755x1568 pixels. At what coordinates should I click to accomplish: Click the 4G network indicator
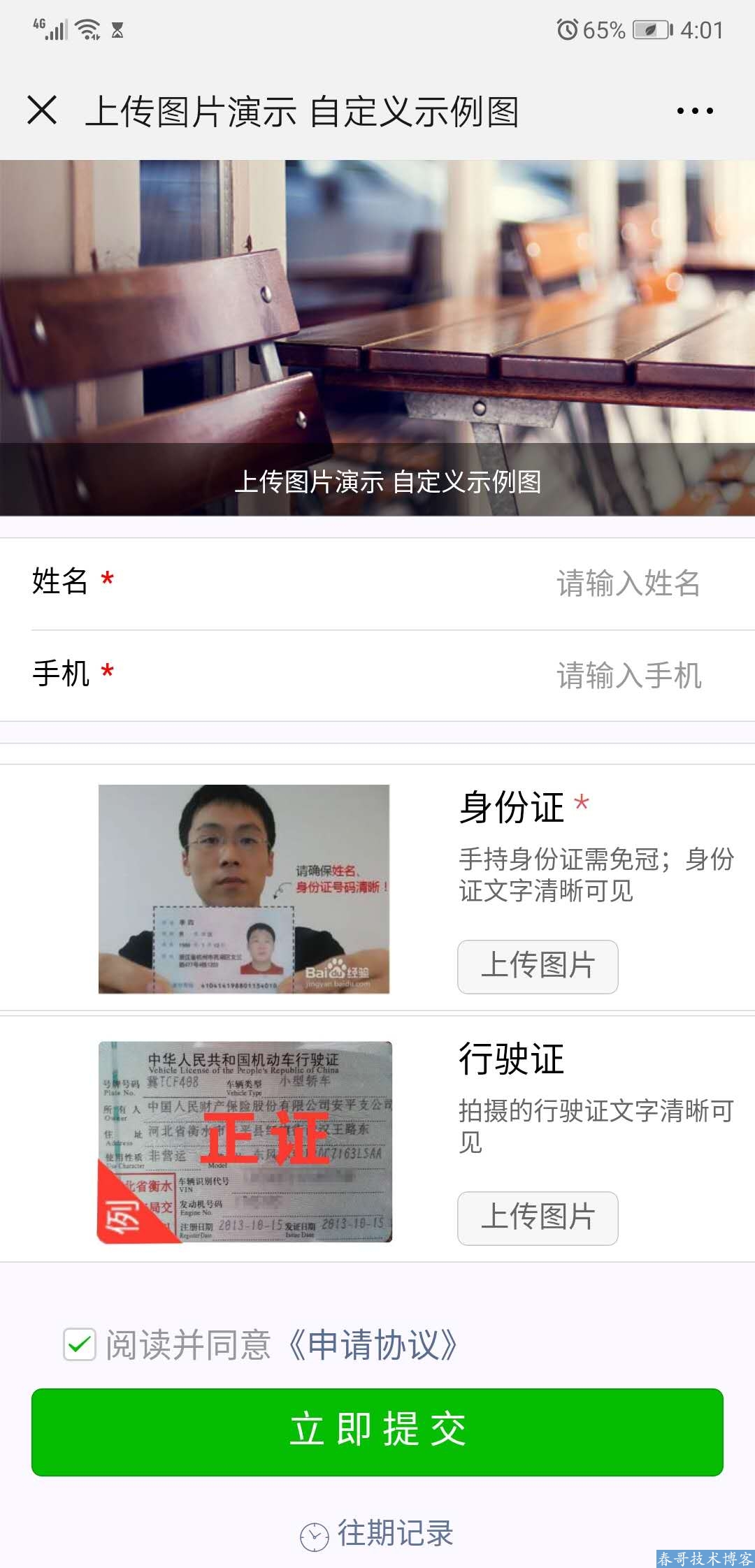38,23
